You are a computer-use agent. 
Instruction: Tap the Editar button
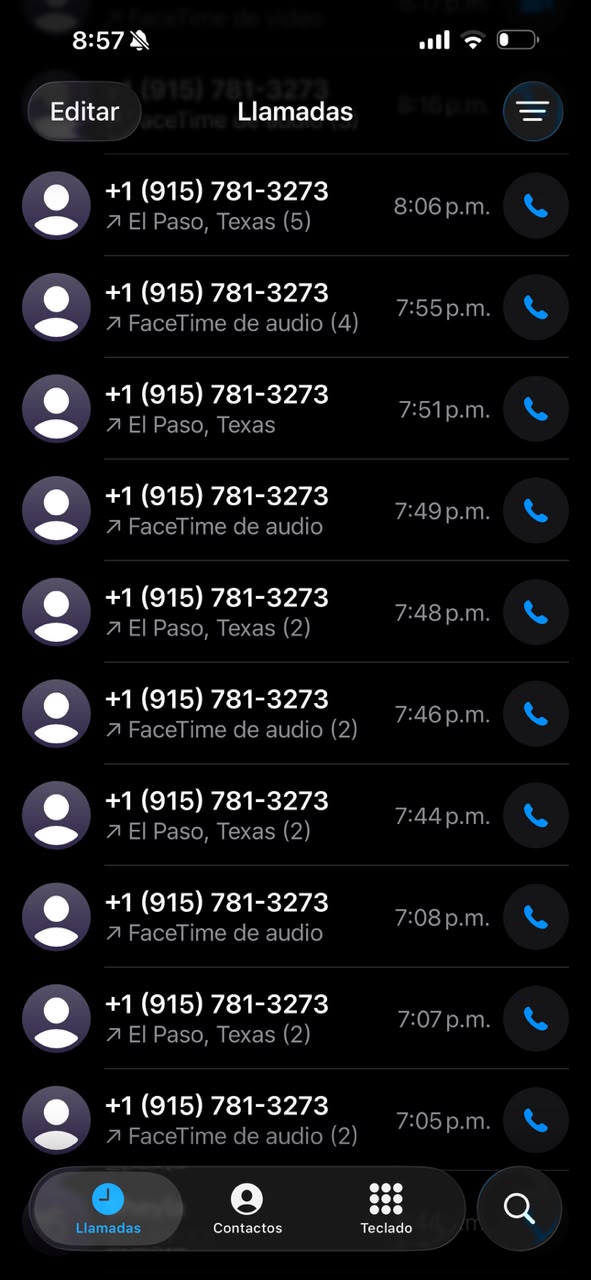84,111
